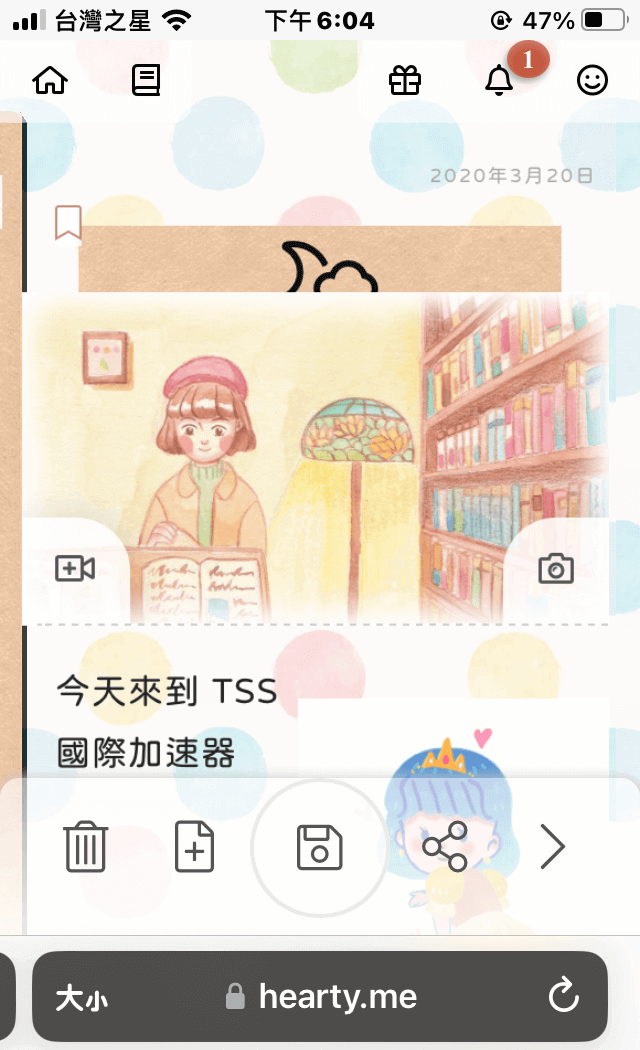Delete this diary entry
The width and height of the screenshot is (640, 1050).
click(85, 847)
